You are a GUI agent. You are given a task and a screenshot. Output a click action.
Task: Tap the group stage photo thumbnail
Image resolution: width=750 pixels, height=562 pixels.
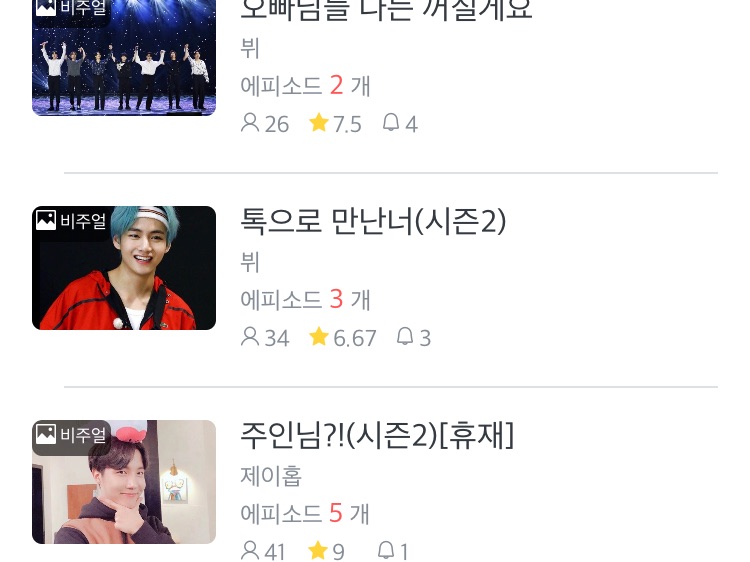point(124,60)
